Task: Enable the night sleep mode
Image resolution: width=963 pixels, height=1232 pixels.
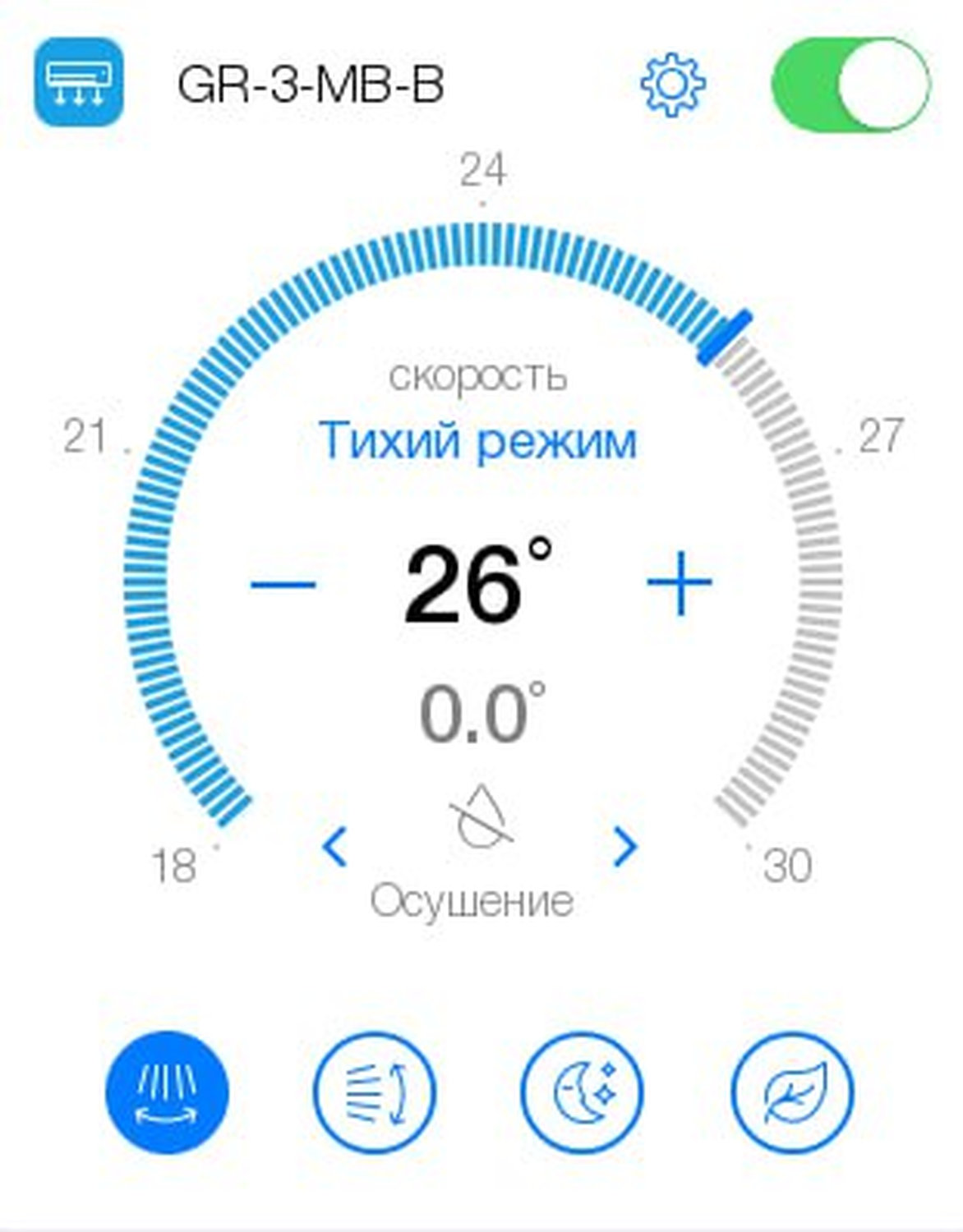Action: [x=583, y=1092]
